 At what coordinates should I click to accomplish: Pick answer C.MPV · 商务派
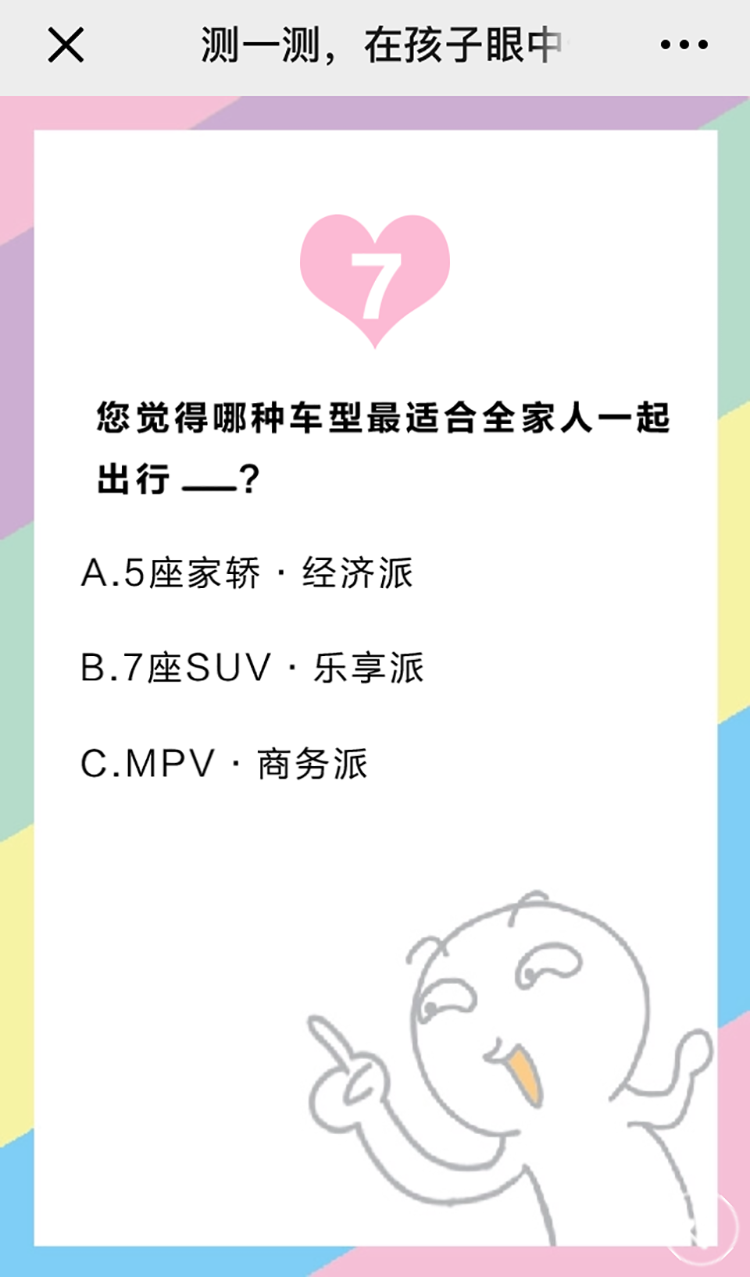click(225, 764)
